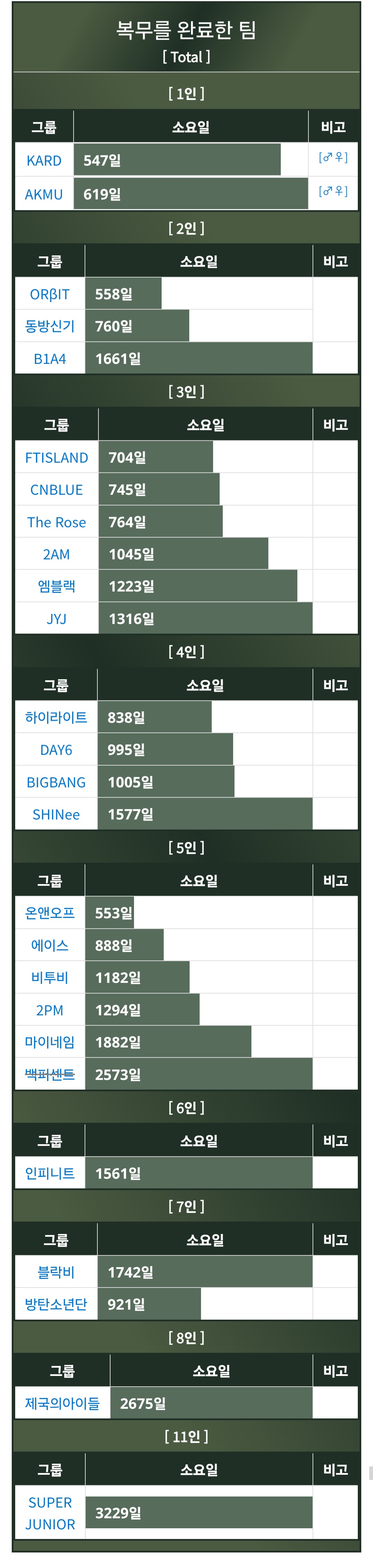The image size is (373, 1568).
Task: Open the SUPER JUNIOR link
Action: pyautogui.click(x=50, y=1513)
